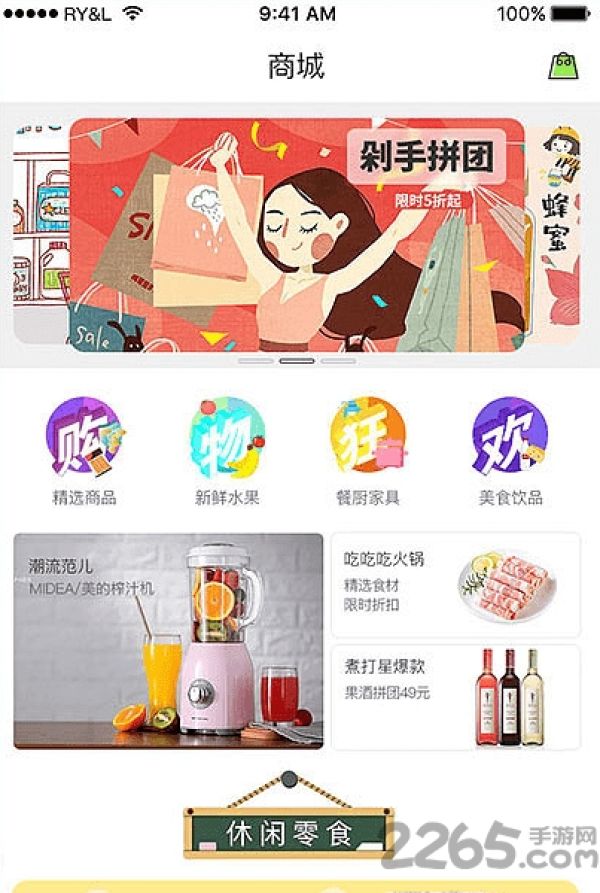Open the 精选商品 category

point(84,451)
